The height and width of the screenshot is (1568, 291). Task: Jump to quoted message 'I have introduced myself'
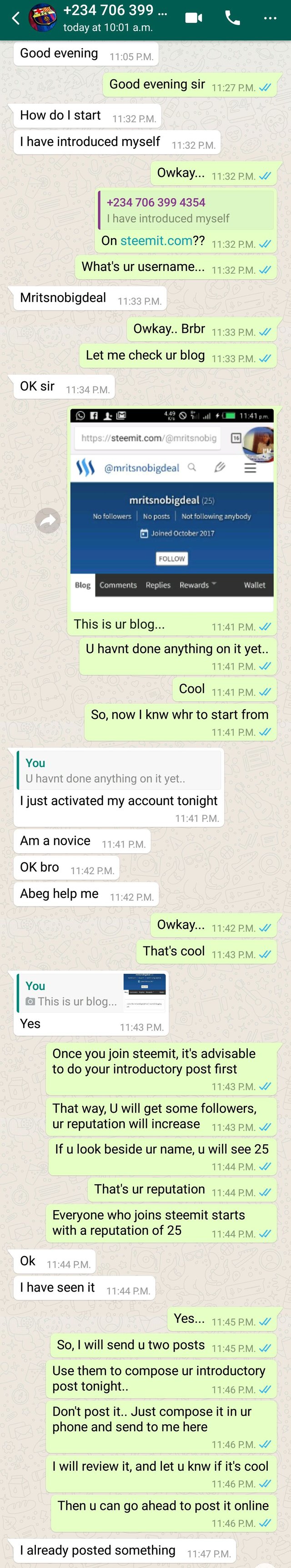tap(186, 210)
